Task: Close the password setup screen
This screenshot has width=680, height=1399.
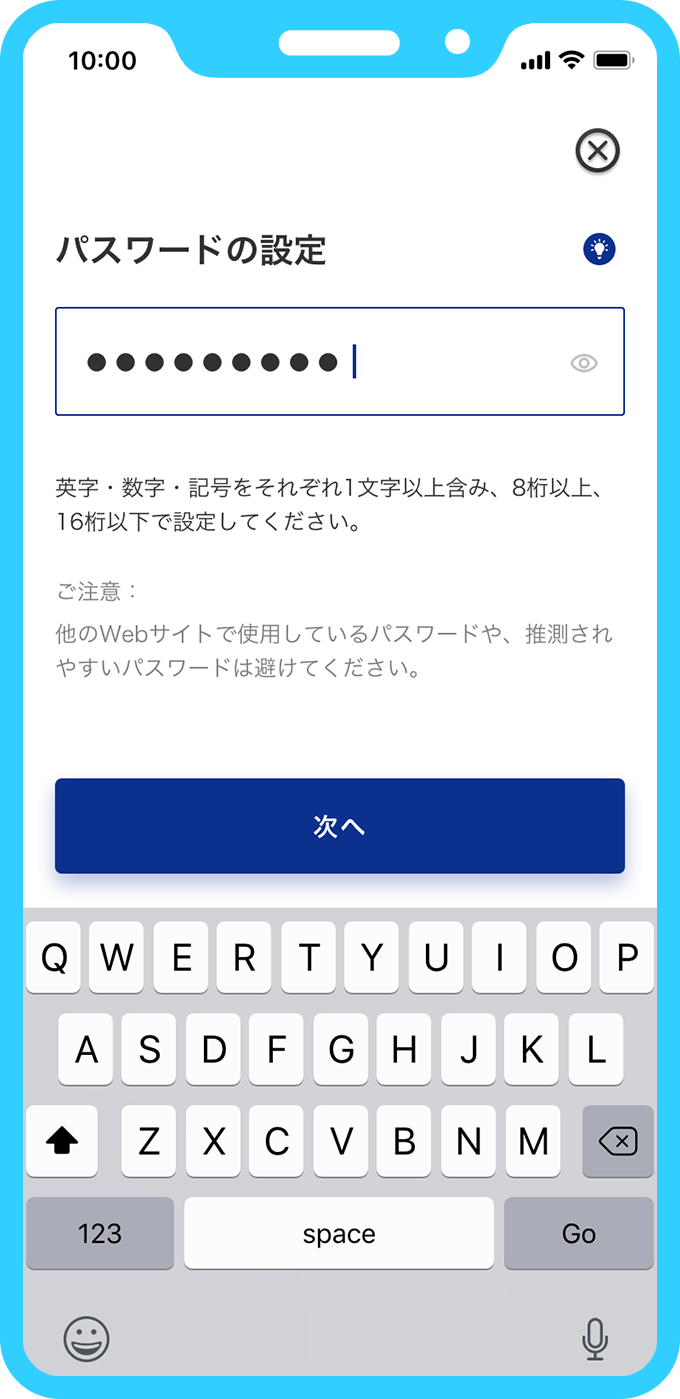Action: coord(598,151)
